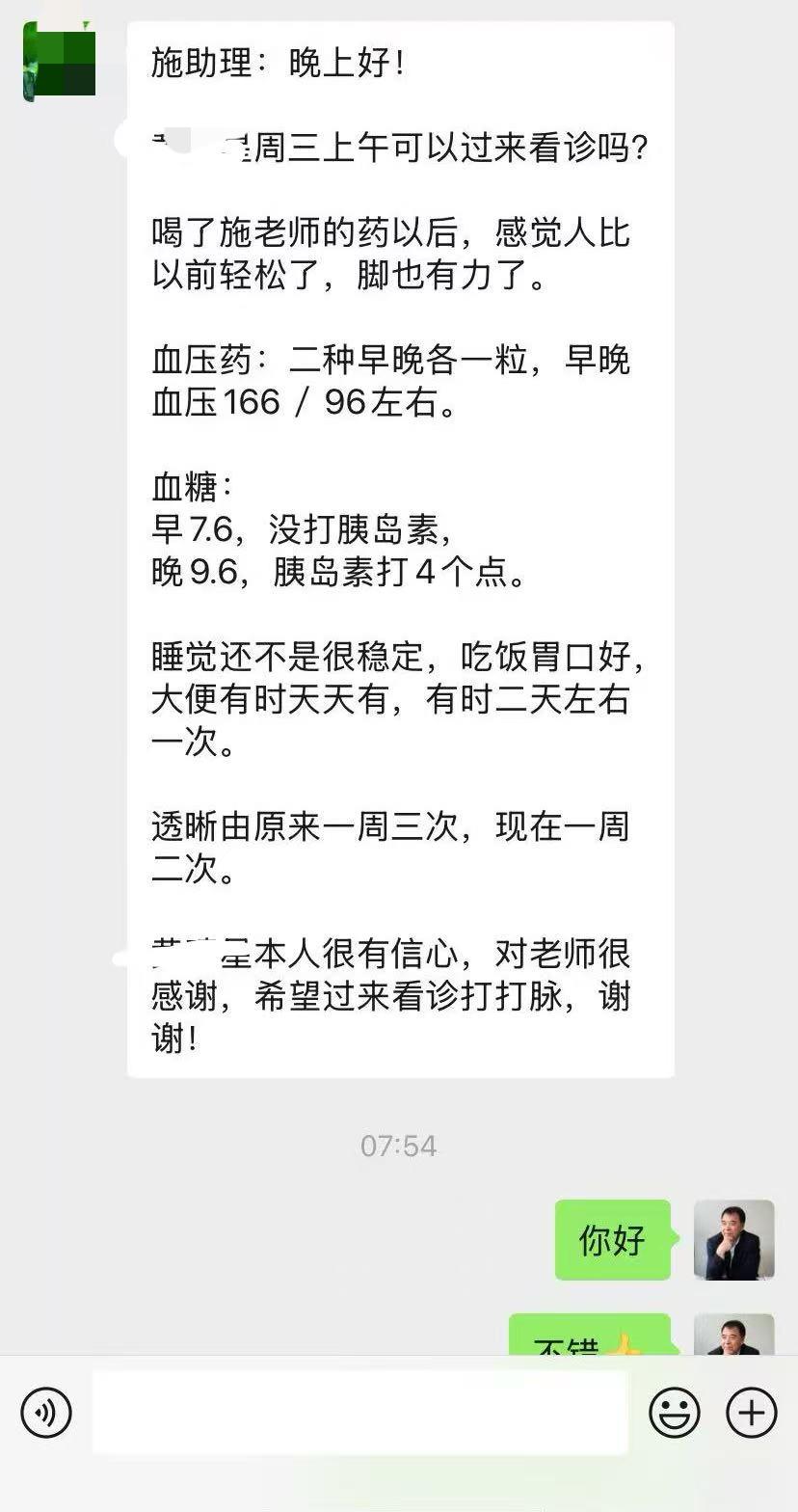This screenshot has height=1512, width=798.
Task: Select the smiley face icon
Action: 675,1412
